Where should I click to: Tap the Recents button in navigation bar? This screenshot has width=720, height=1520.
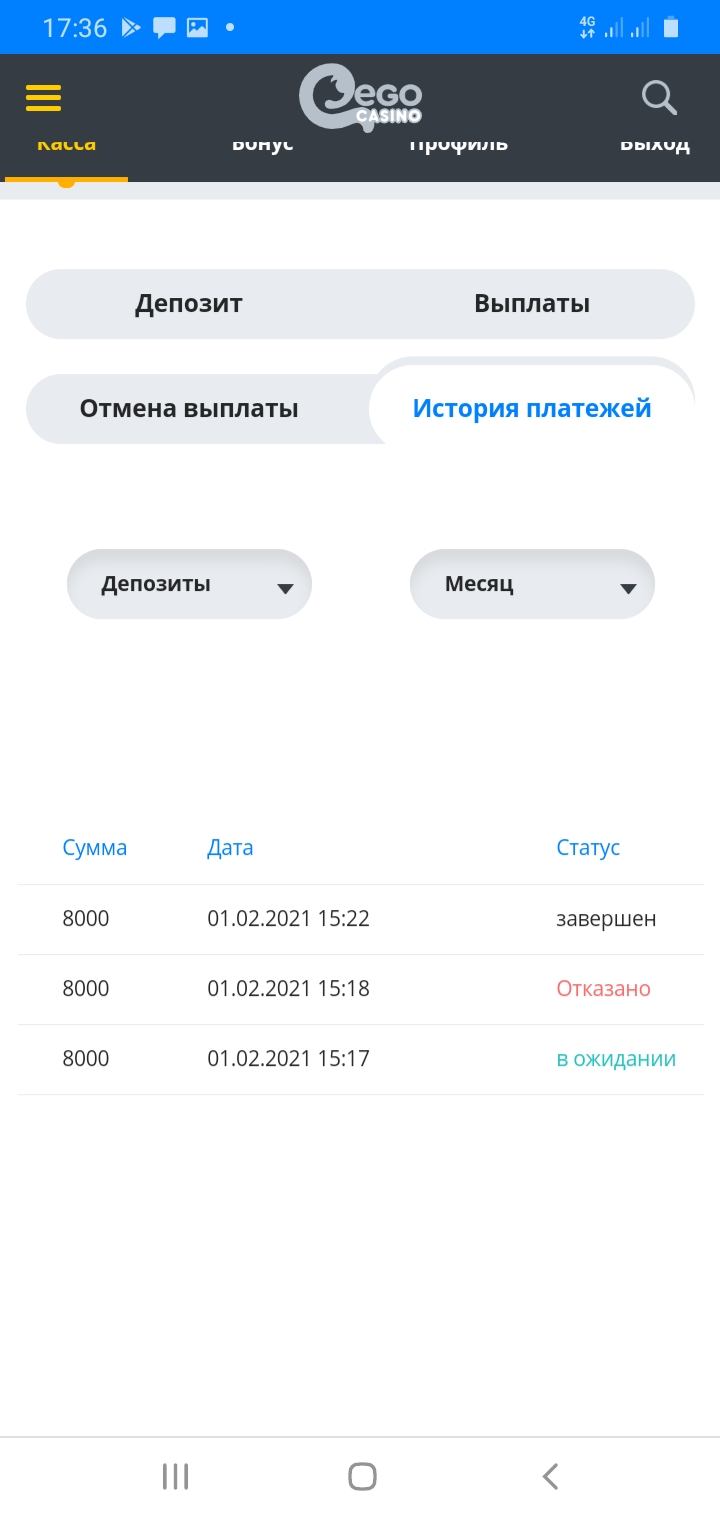pyautogui.click(x=175, y=1475)
